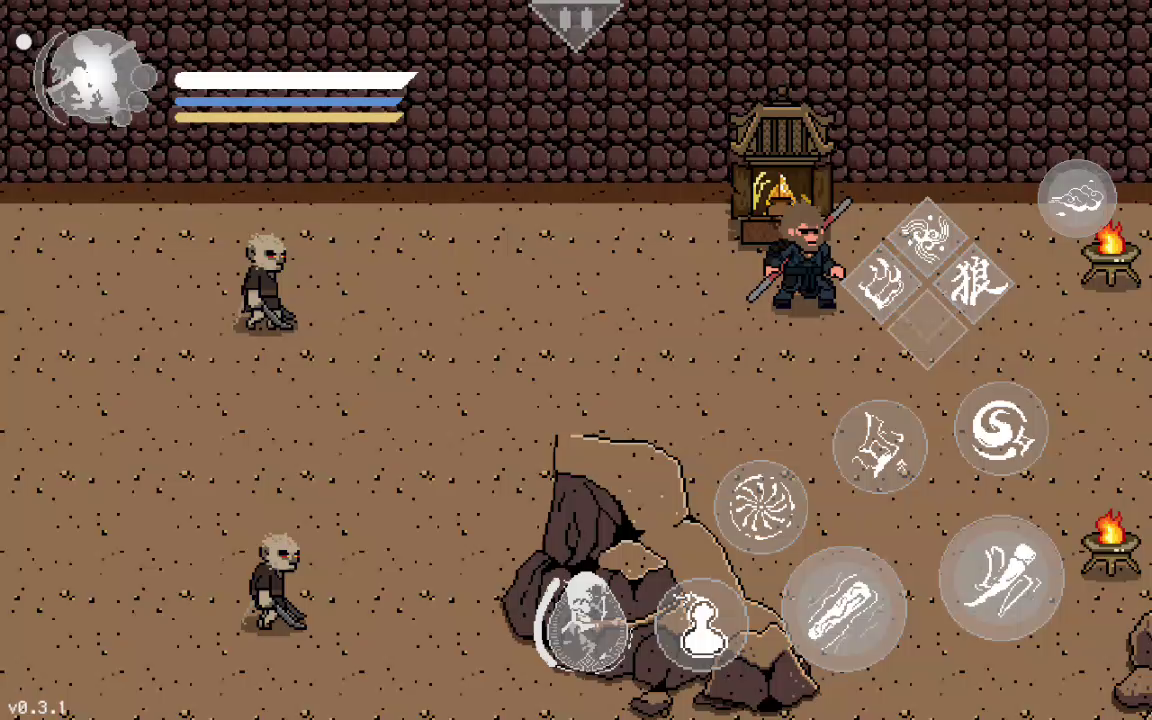Tap the monkey figure button beside the gourd

point(585,621)
